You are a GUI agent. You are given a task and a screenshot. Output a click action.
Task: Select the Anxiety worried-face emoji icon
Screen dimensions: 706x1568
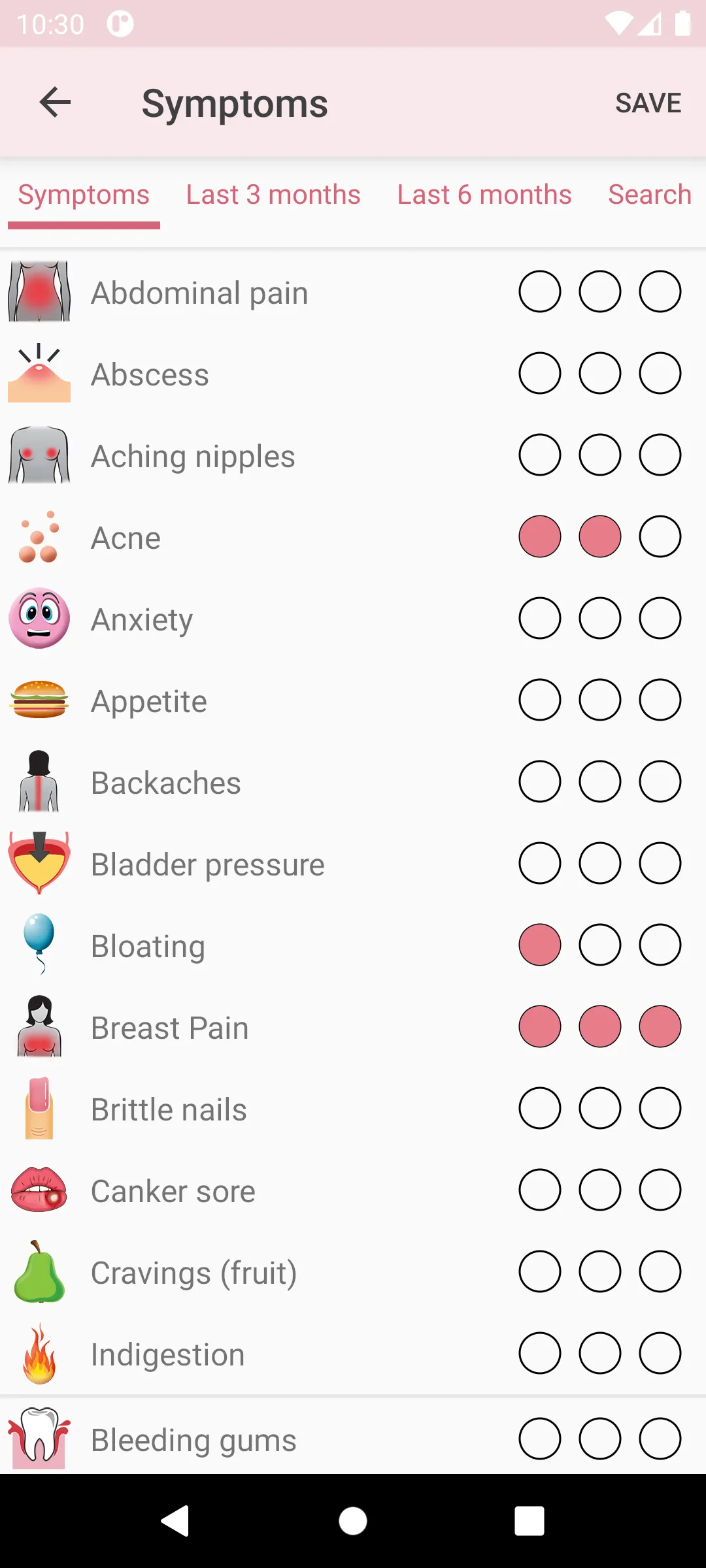pos(39,619)
